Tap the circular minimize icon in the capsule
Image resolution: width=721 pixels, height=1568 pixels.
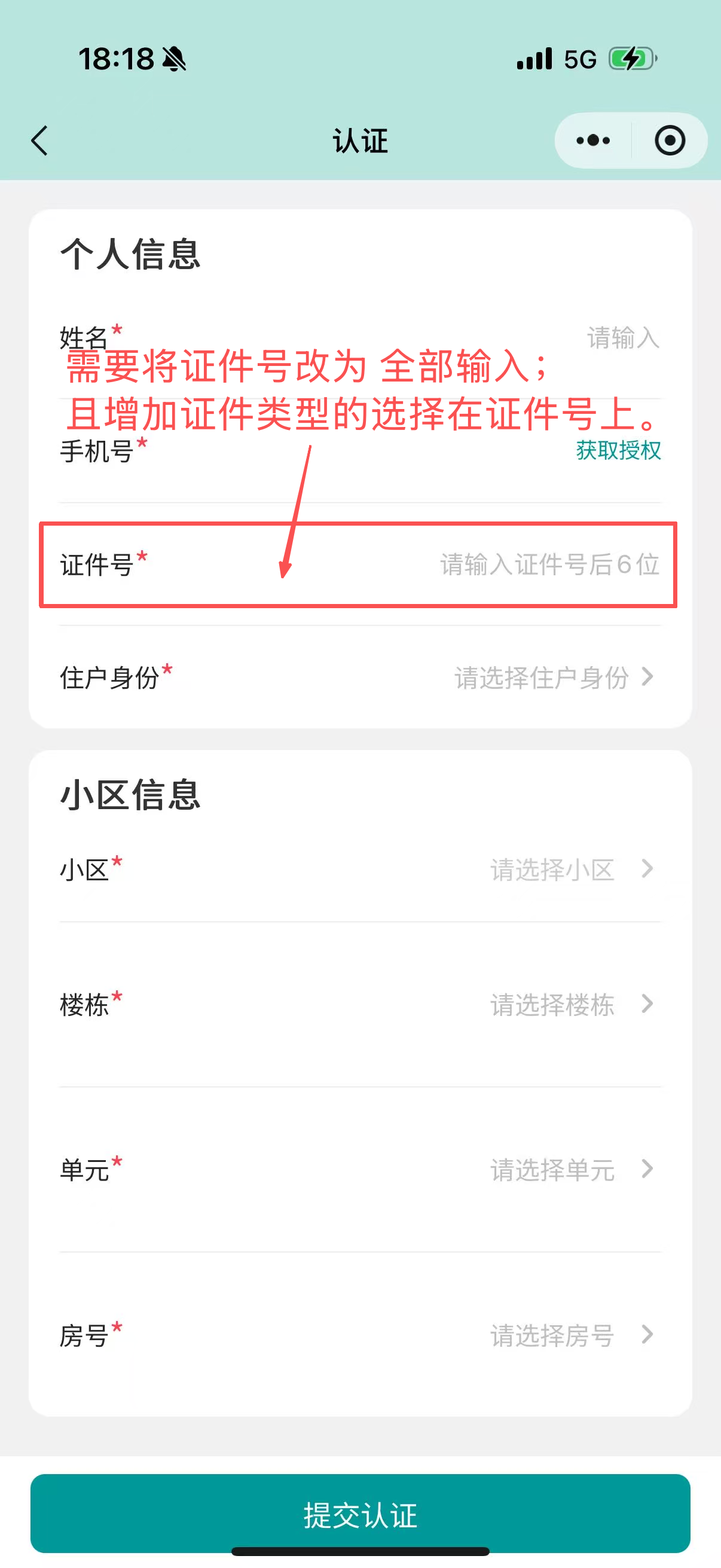click(669, 139)
